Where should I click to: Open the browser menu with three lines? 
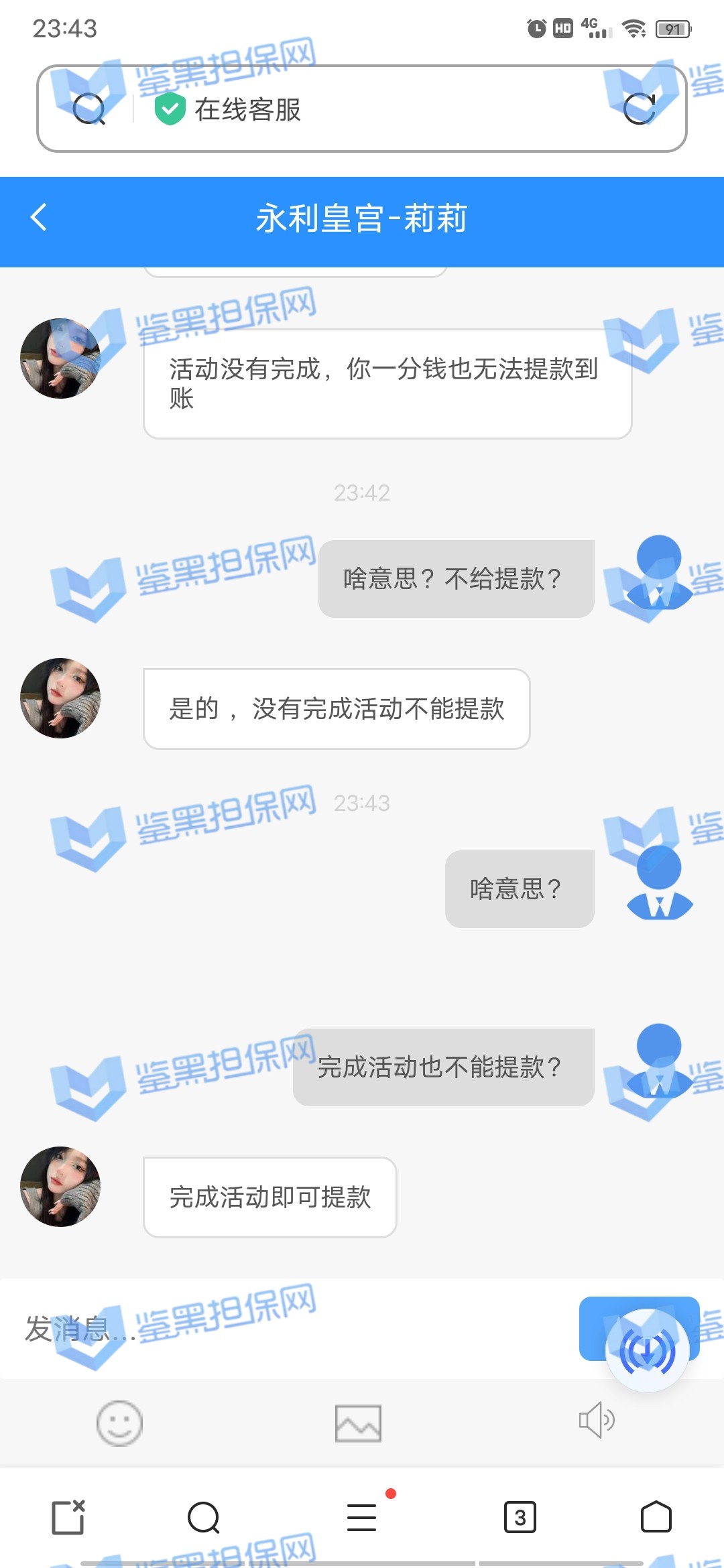pos(362,1518)
